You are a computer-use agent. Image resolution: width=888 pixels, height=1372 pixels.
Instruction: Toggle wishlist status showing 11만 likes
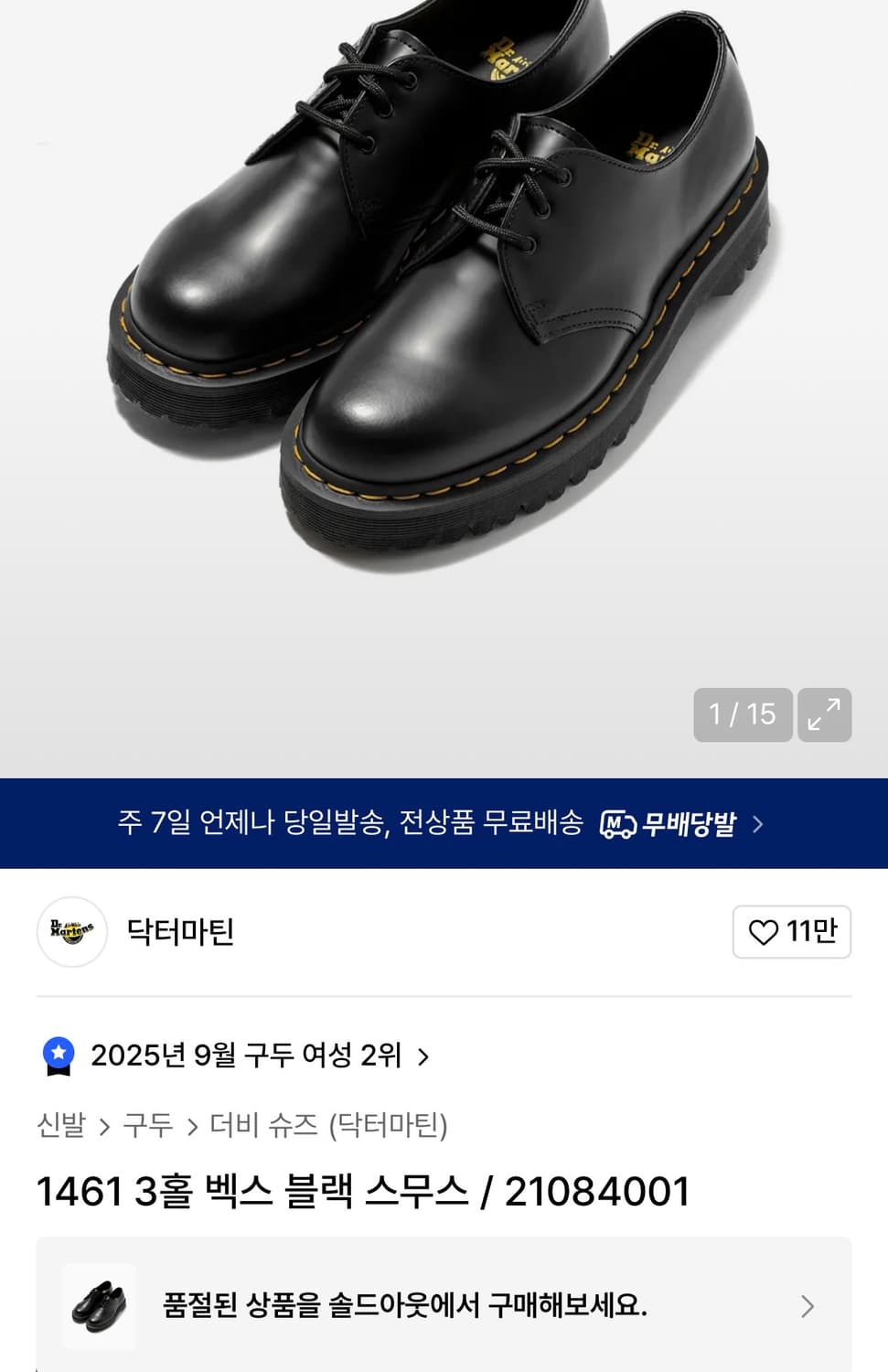[x=790, y=932]
